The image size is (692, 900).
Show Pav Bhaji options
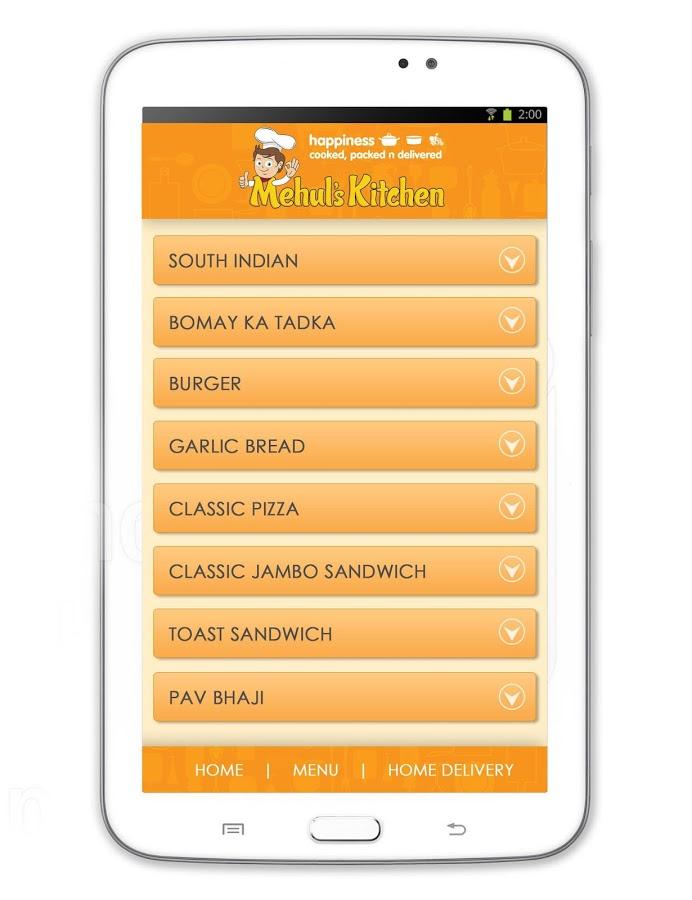(x=345, y=697)
